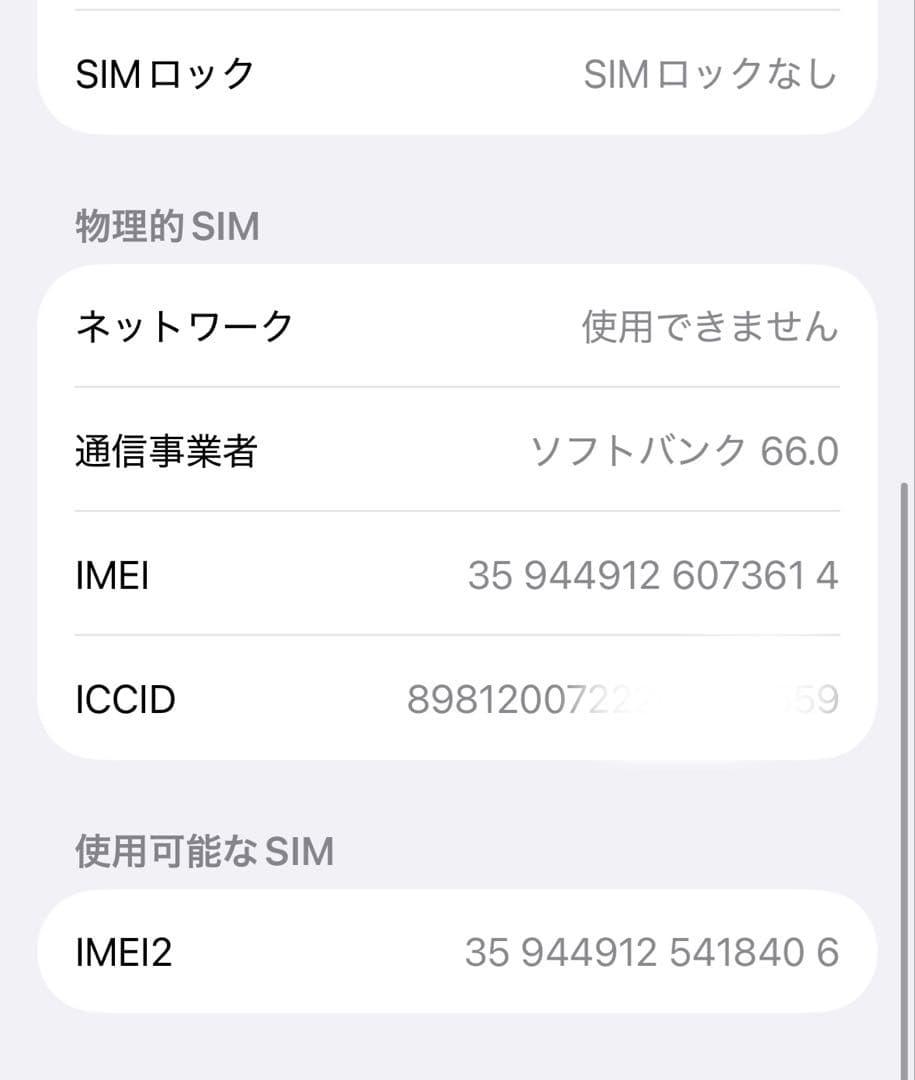Tap the ICCID partially hidden digits
The image size is (915, 1080).
click(x=700, y=699)
